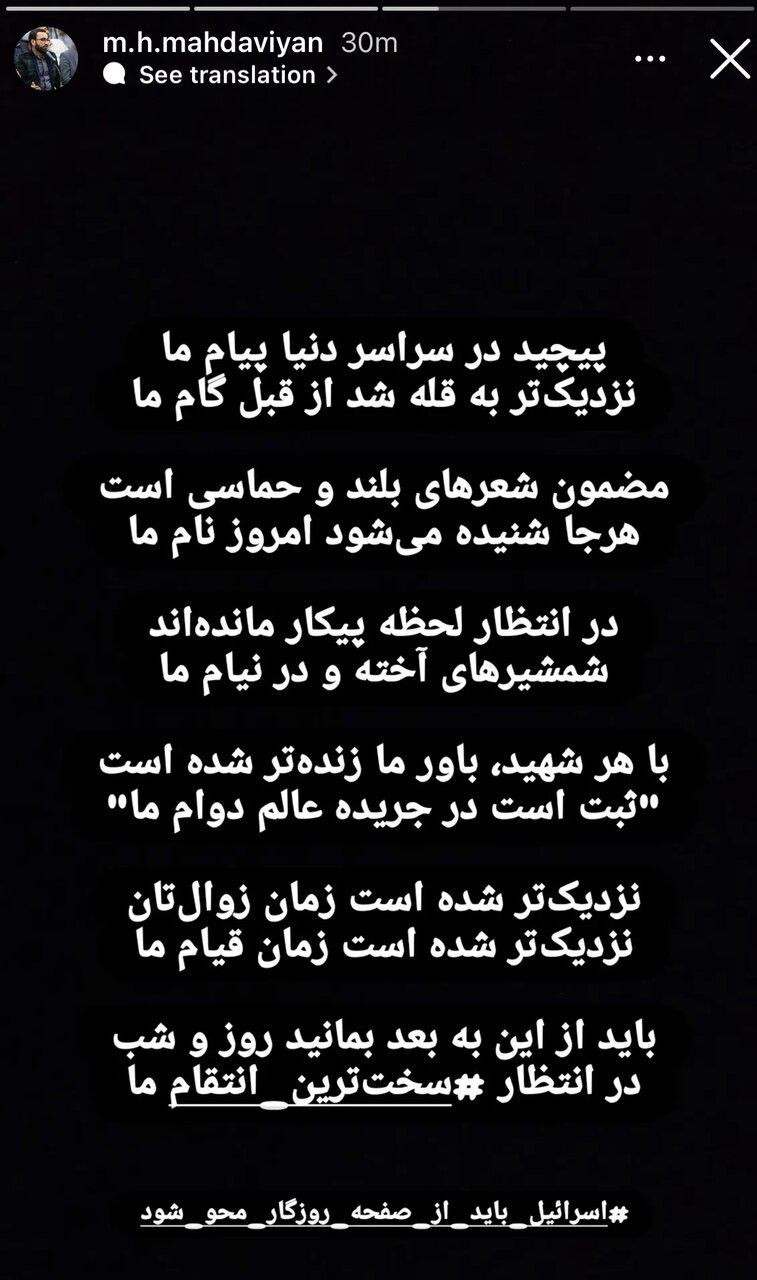Close the story with the X
The image size is (757, 1280).
(729, 59)
